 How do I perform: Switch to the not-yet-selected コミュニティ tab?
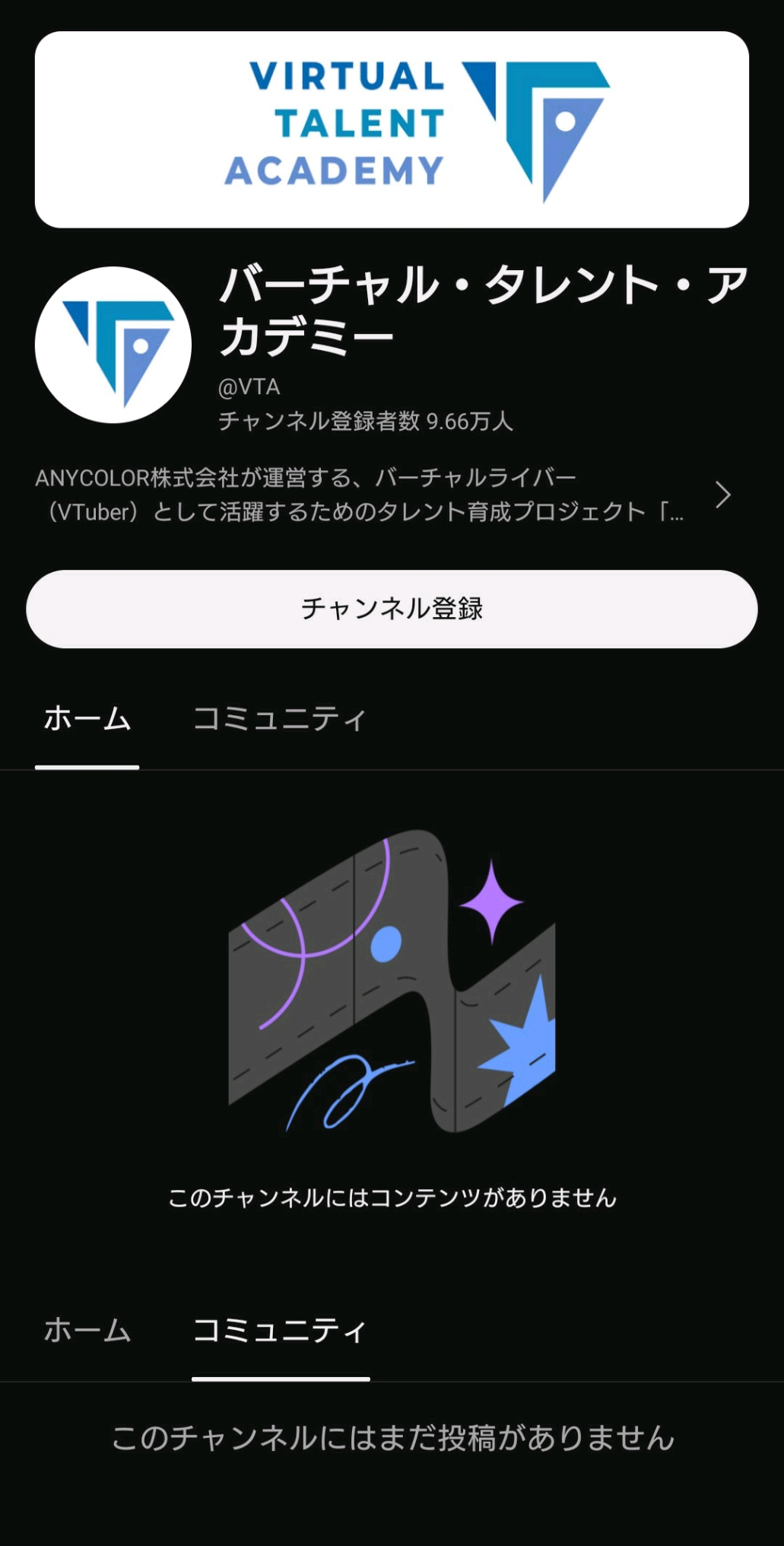point(280,719)
